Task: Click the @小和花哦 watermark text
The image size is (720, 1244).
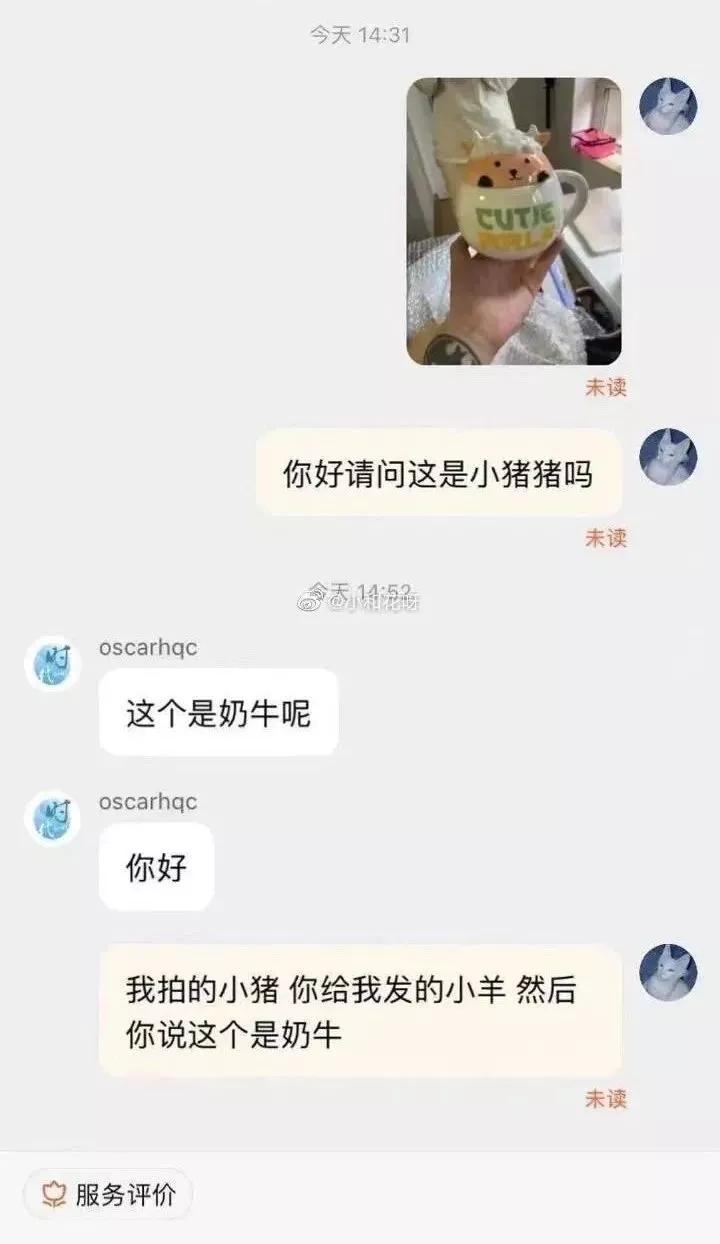Action: [x=364, y=601]
